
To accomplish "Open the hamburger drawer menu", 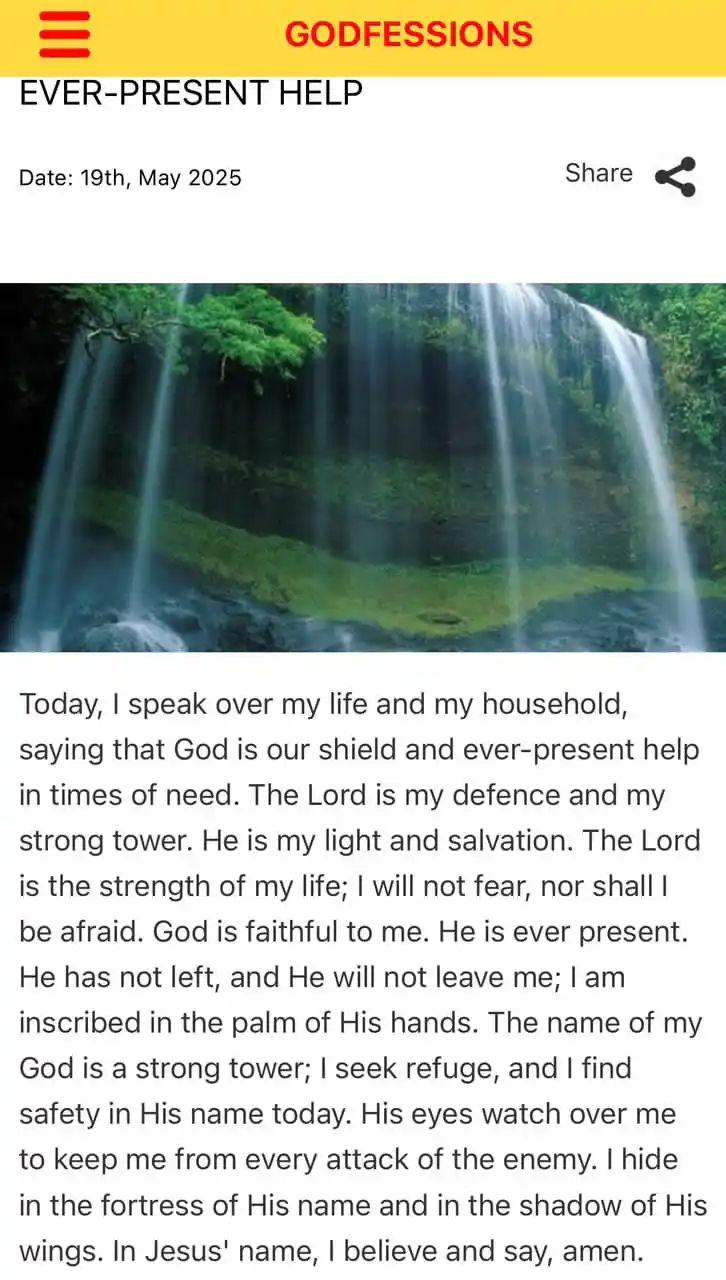I will tap(65, 35).
